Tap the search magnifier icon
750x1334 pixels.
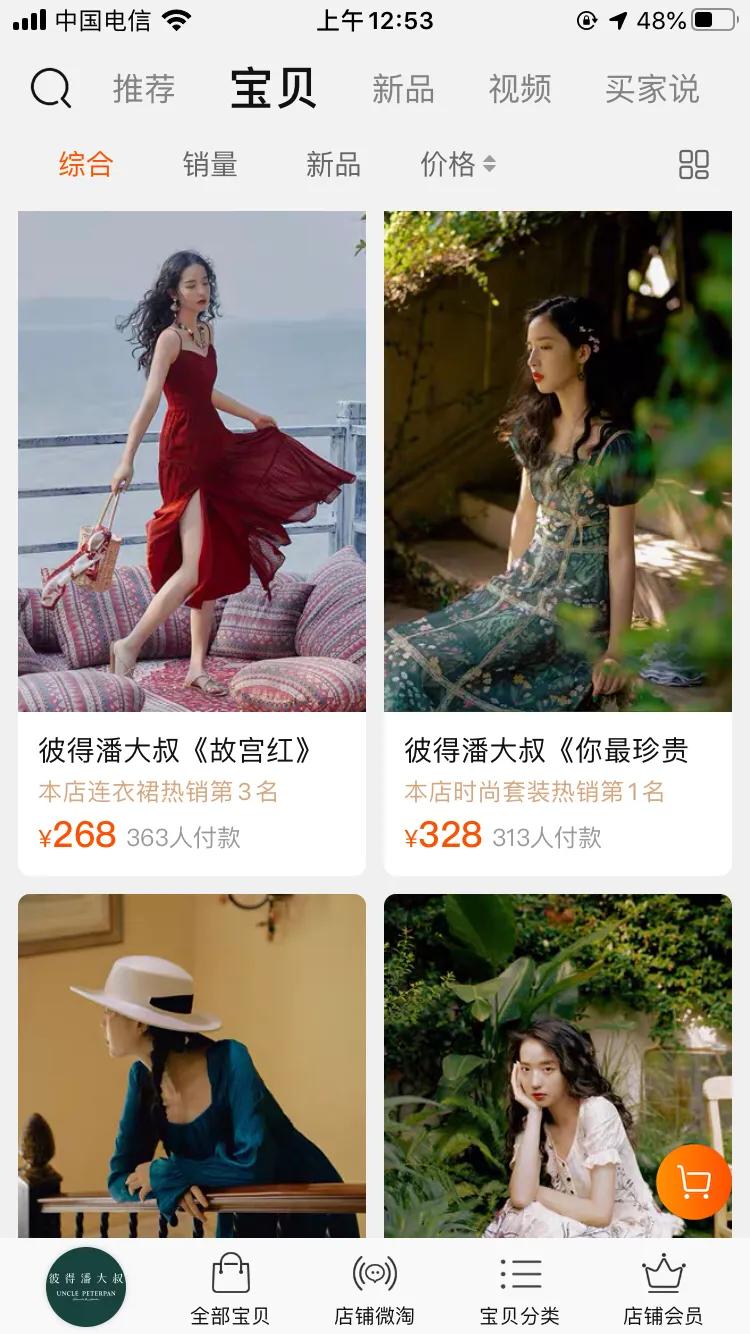50,89
